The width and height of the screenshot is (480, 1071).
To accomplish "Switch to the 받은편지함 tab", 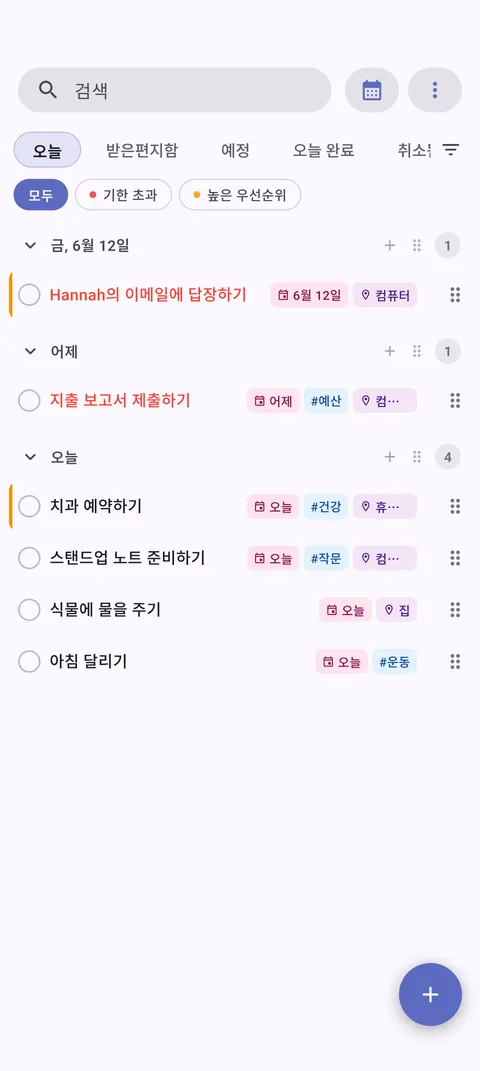I will [x=142, y=150].
